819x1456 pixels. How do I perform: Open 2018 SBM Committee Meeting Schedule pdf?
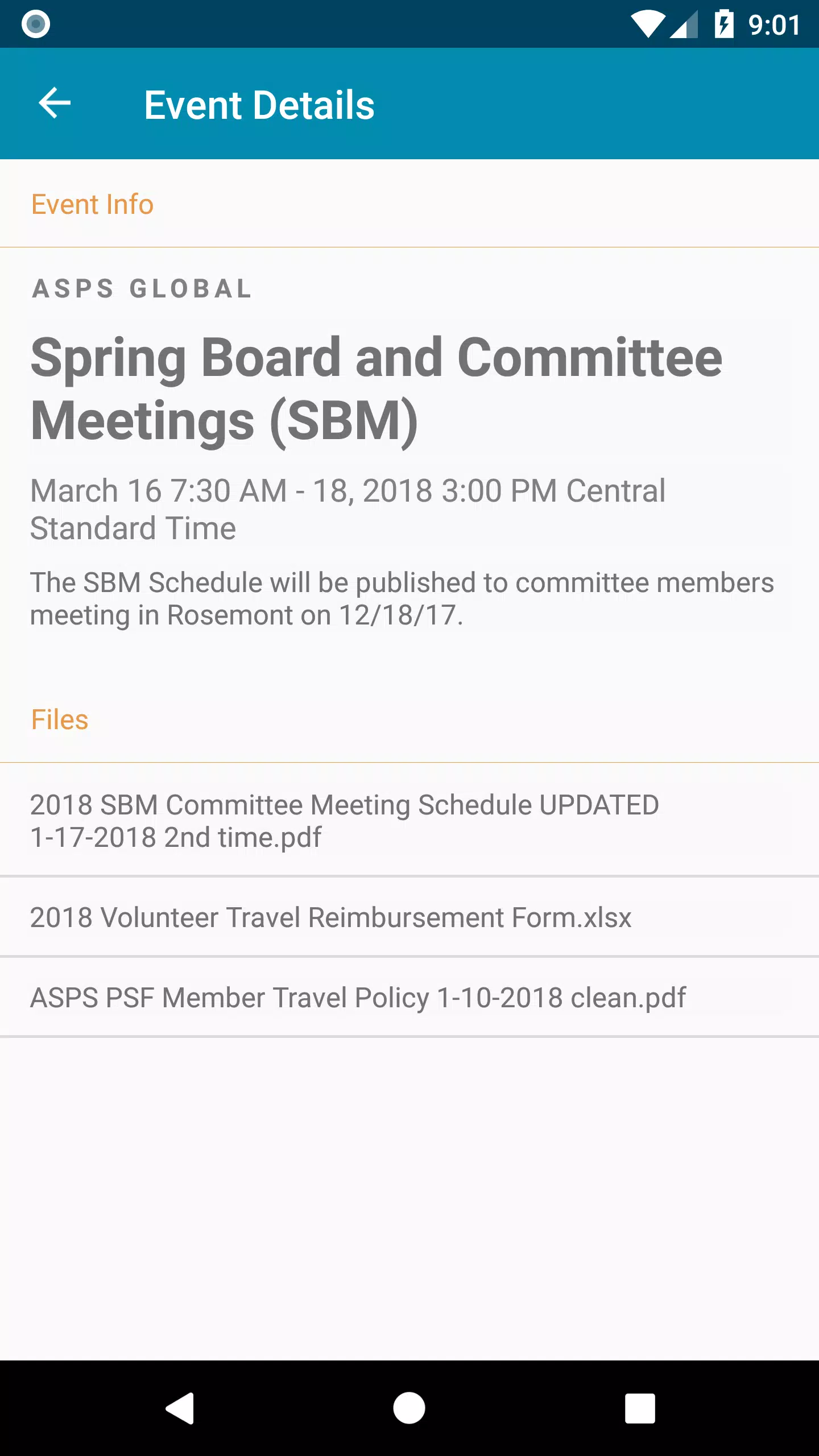[409, 820]
